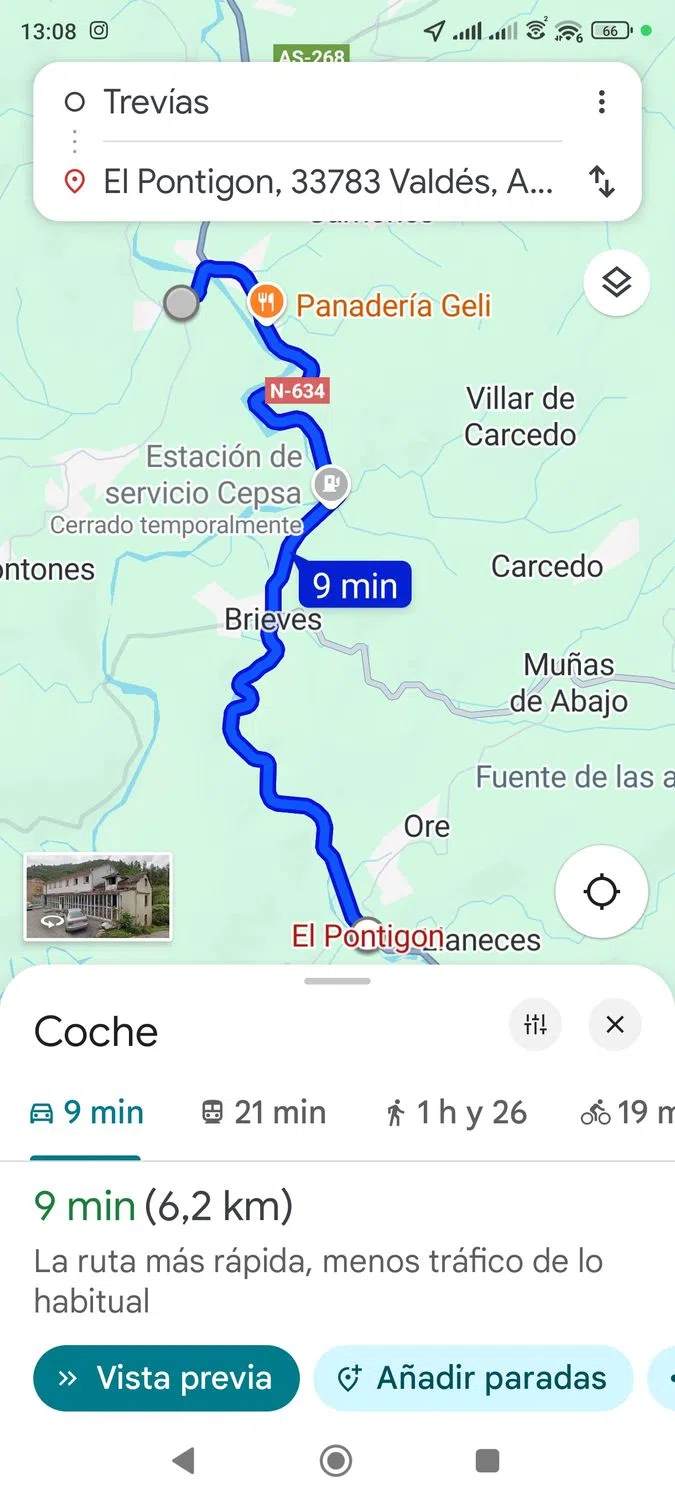Open the map layers selector

pyautogui.click(x=616, y=283)
